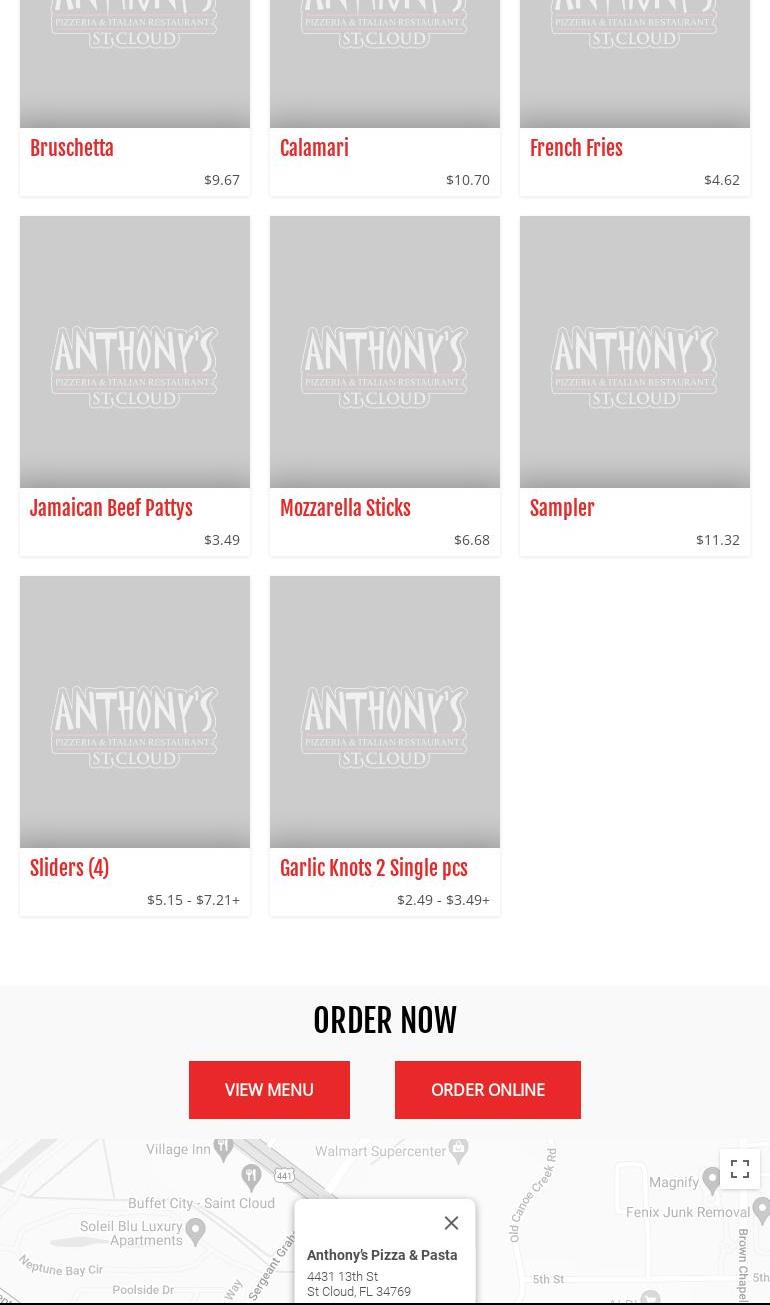770x1305 pixels.
Task: Expand the map to fullscreen
Action: pyautogui.click(x=740, y=1169)
